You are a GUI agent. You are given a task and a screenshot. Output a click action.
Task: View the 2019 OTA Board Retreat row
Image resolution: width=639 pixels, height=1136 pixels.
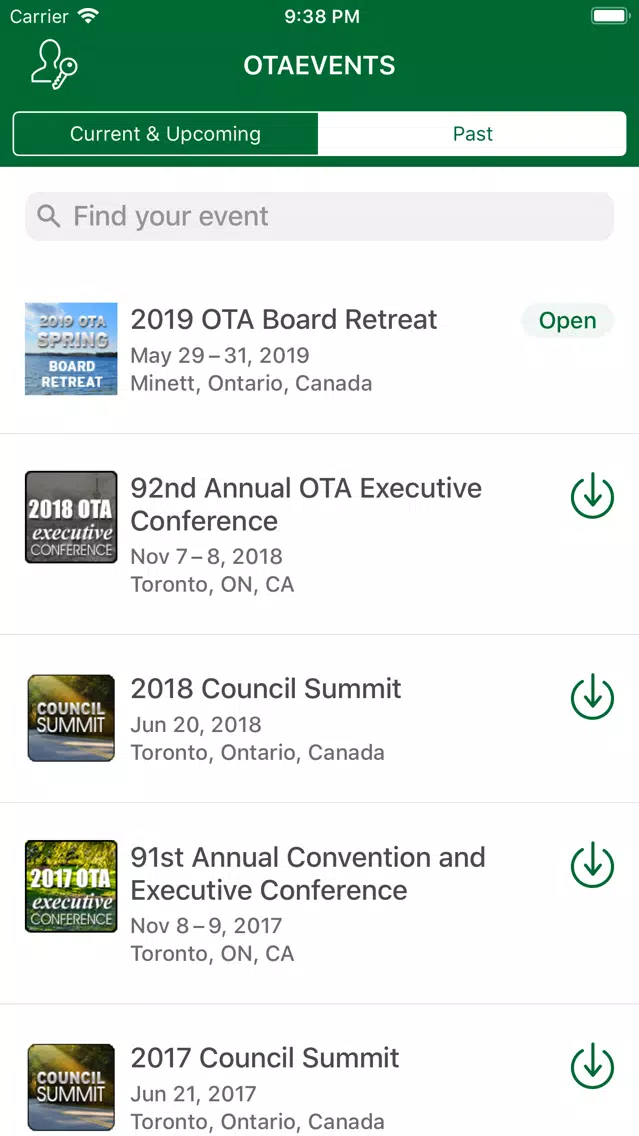pos(320,349)
